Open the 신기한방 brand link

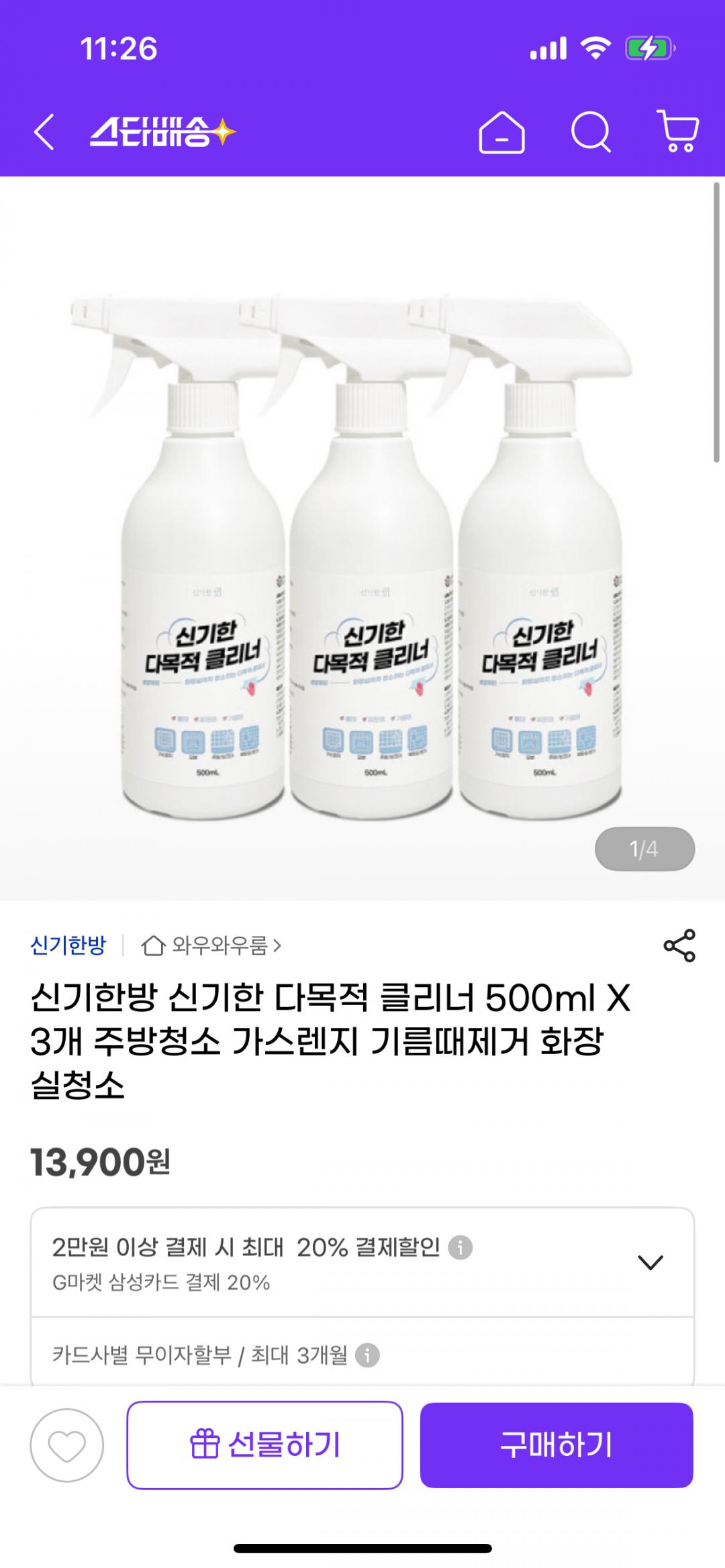coord(68,945)
